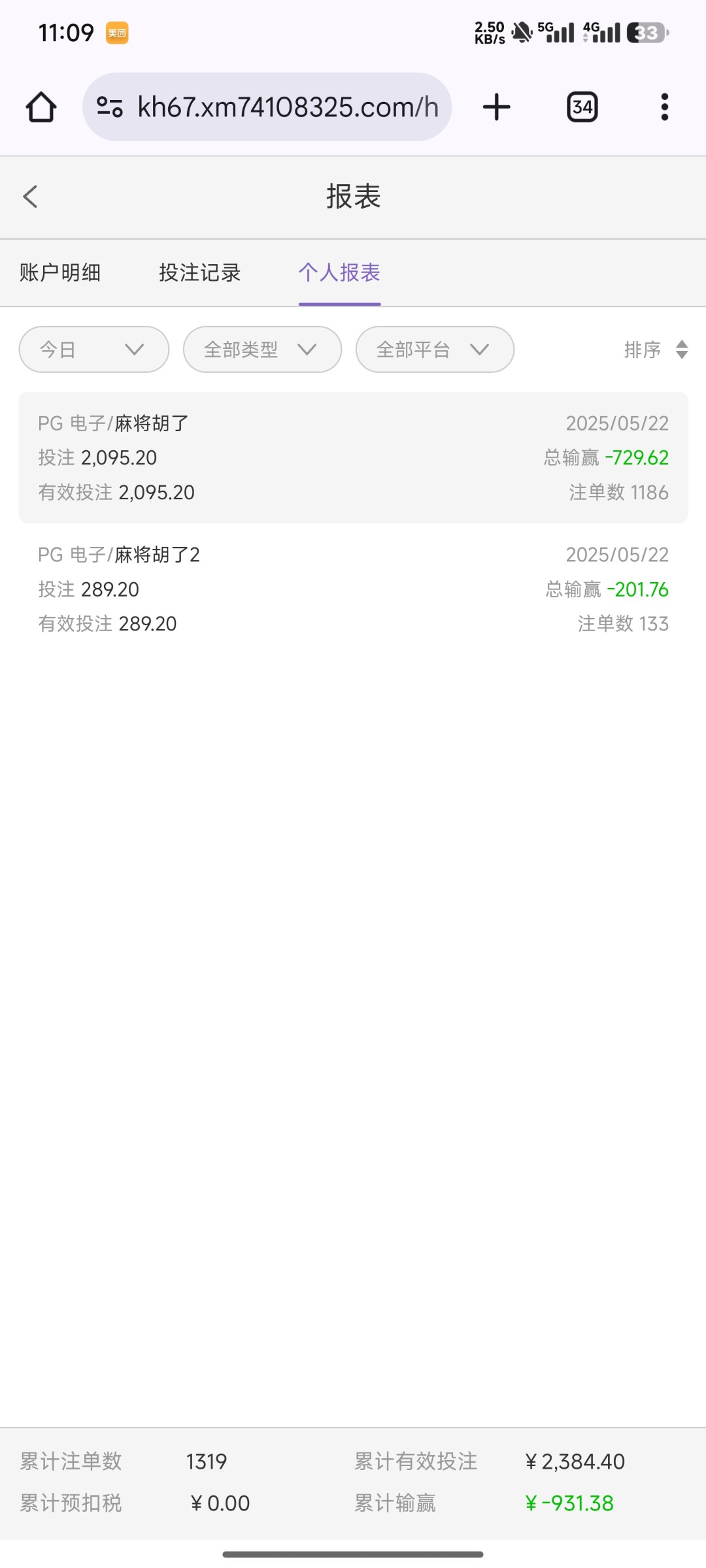The height and width of the screenshot is (1568, 706).
Task: Open the 投注记录 tab
Action: coord(200,272)
